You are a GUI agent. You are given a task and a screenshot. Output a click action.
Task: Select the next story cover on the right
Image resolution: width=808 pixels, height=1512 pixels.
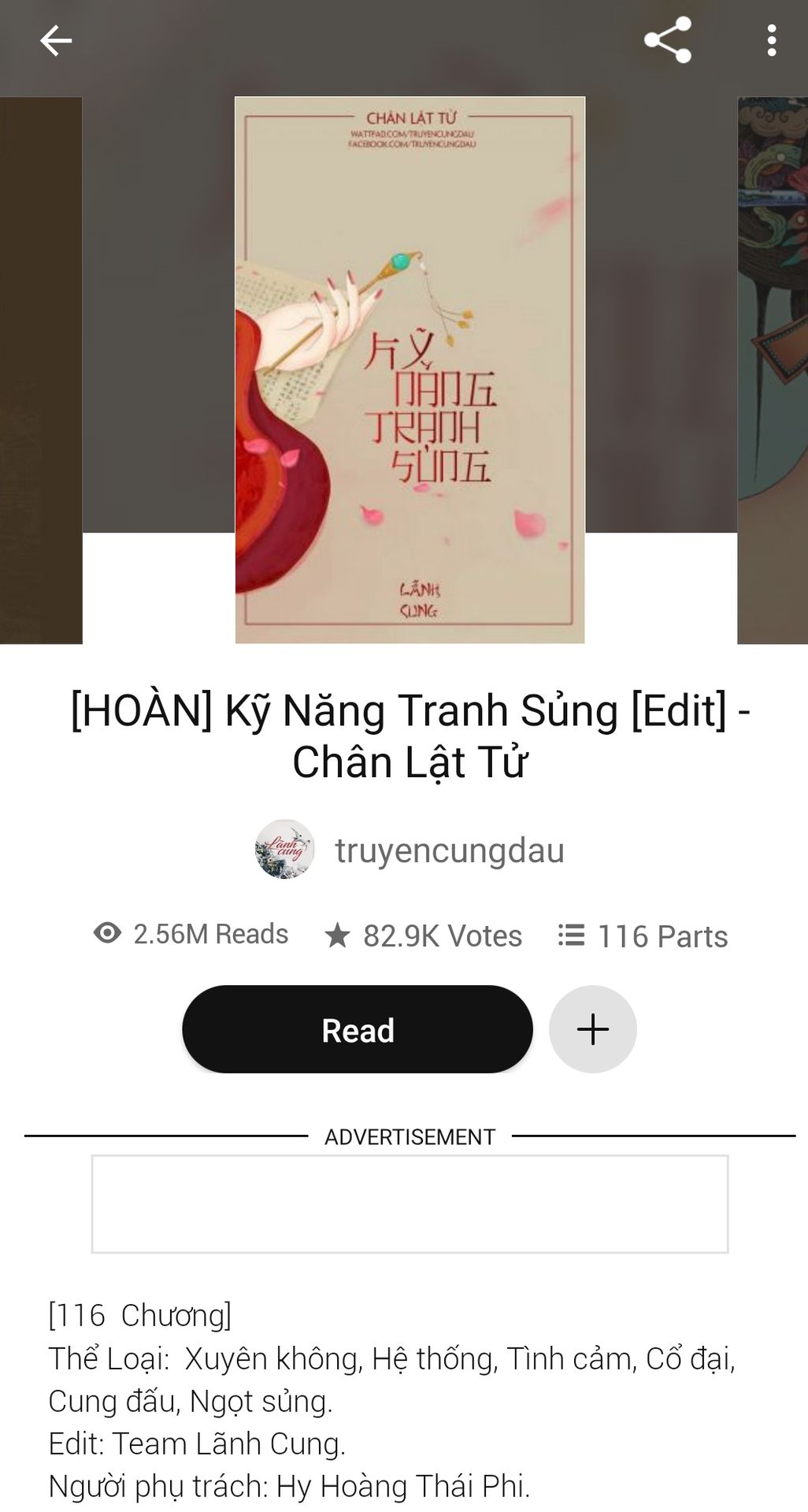773,370
